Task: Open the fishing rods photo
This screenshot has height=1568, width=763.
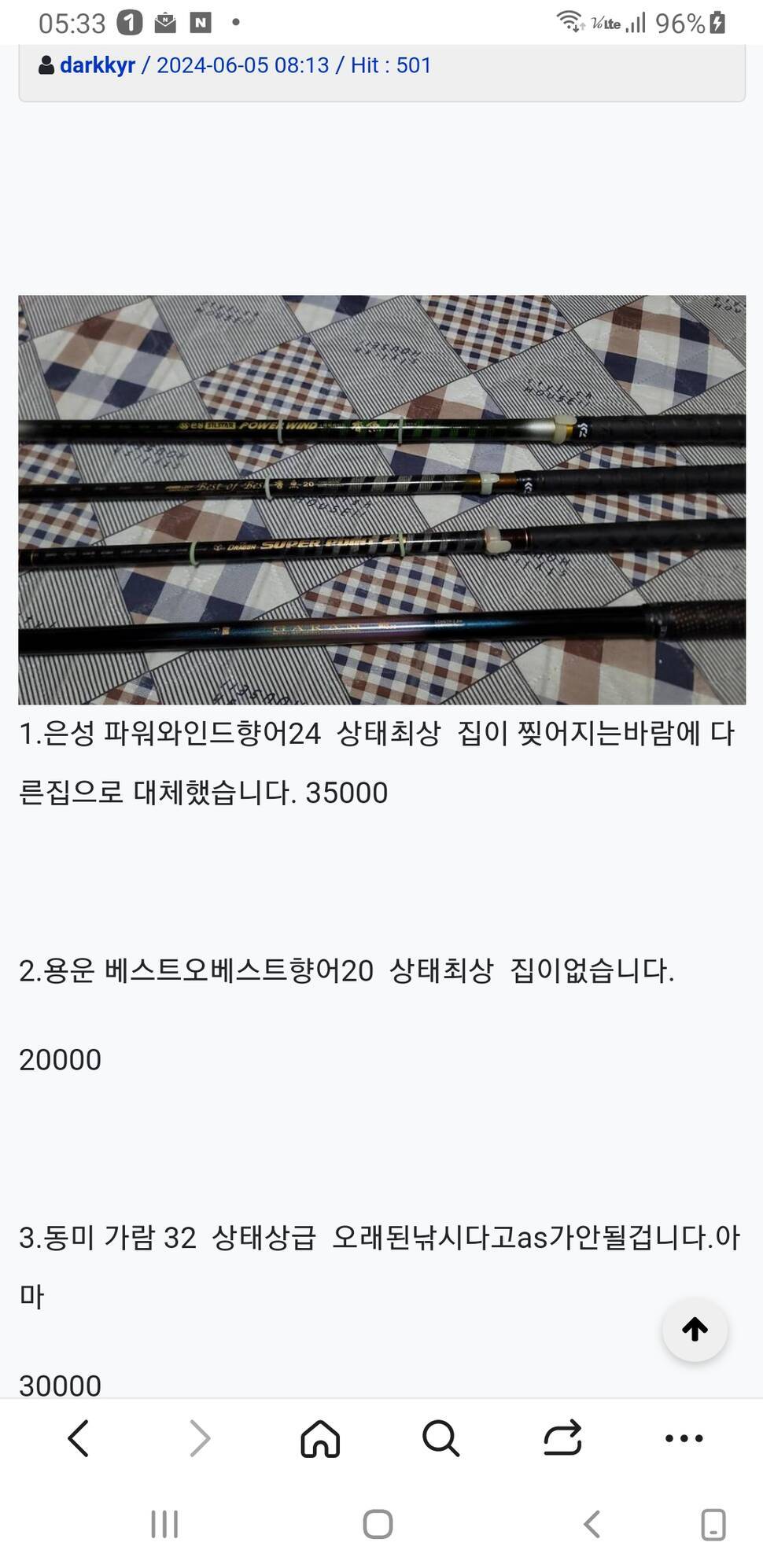Action: click(381, 499)
